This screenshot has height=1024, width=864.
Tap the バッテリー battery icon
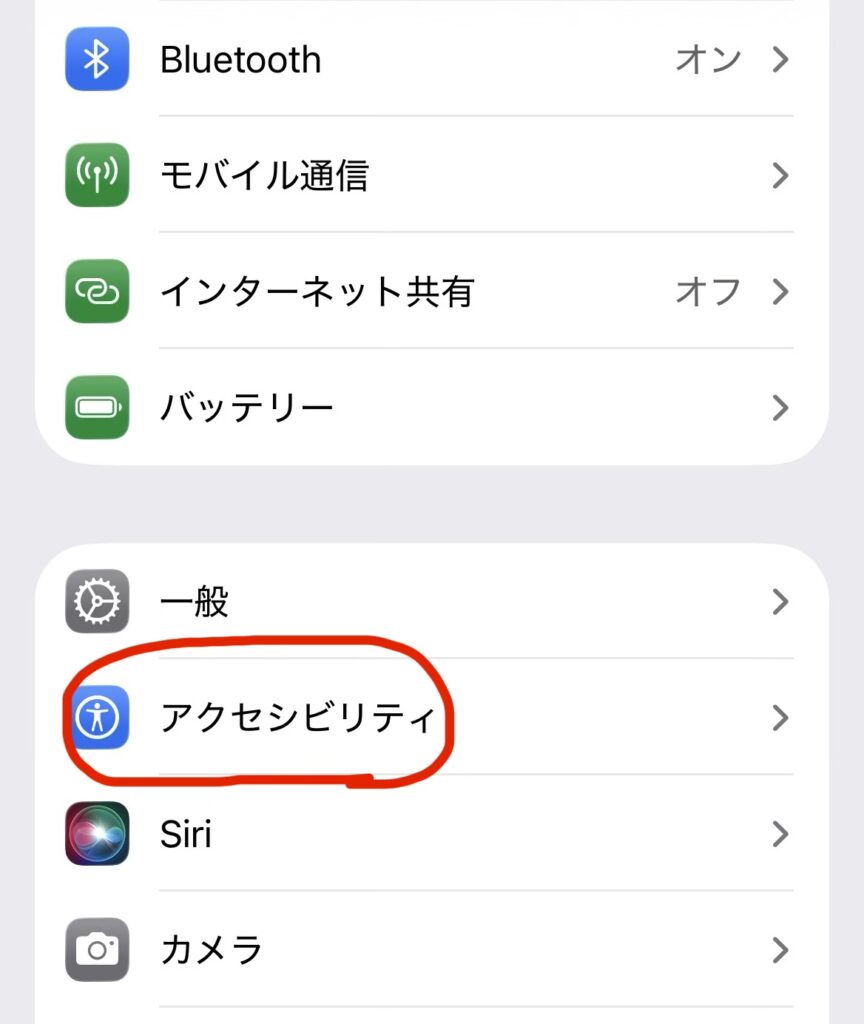tap(96, 406)
